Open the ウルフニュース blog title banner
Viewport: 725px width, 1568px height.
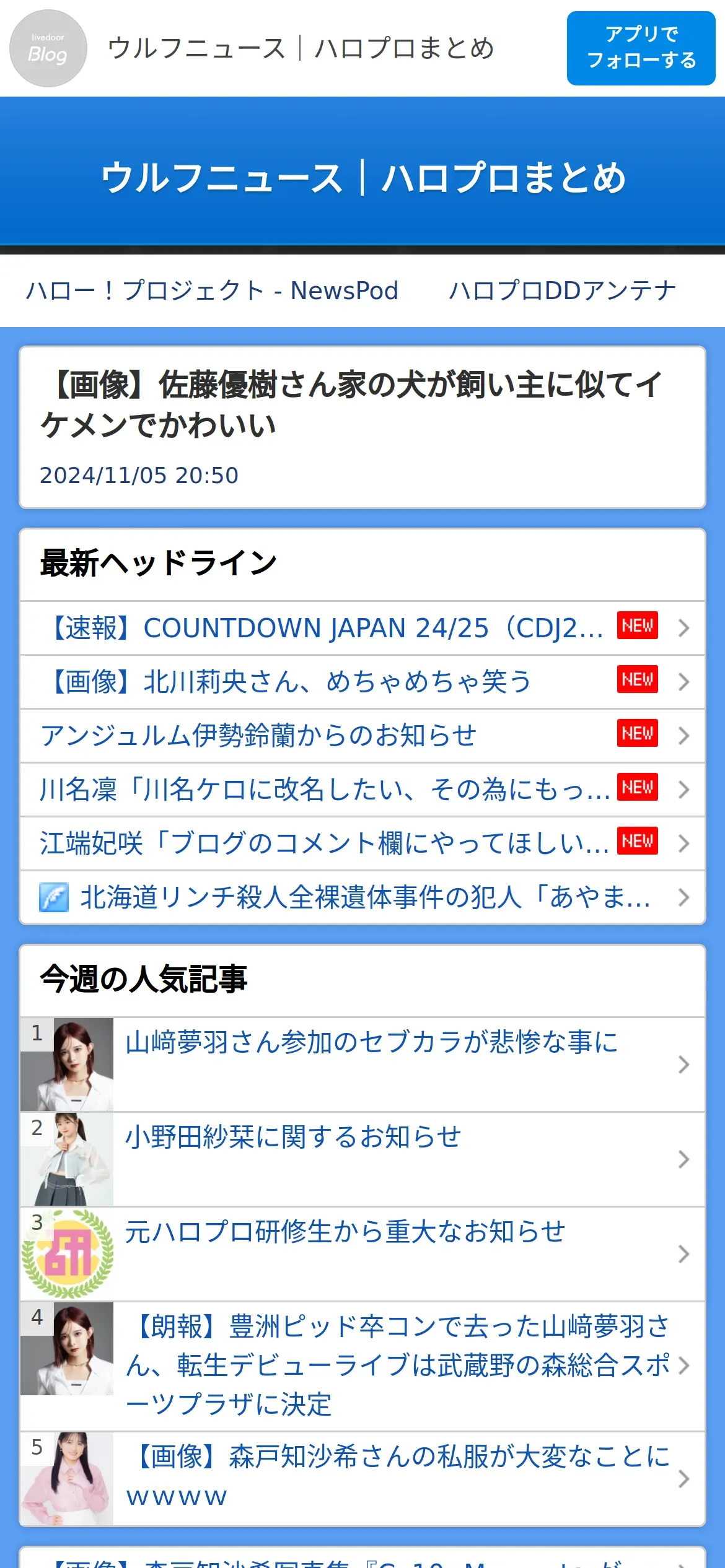[x=362, y=178]
